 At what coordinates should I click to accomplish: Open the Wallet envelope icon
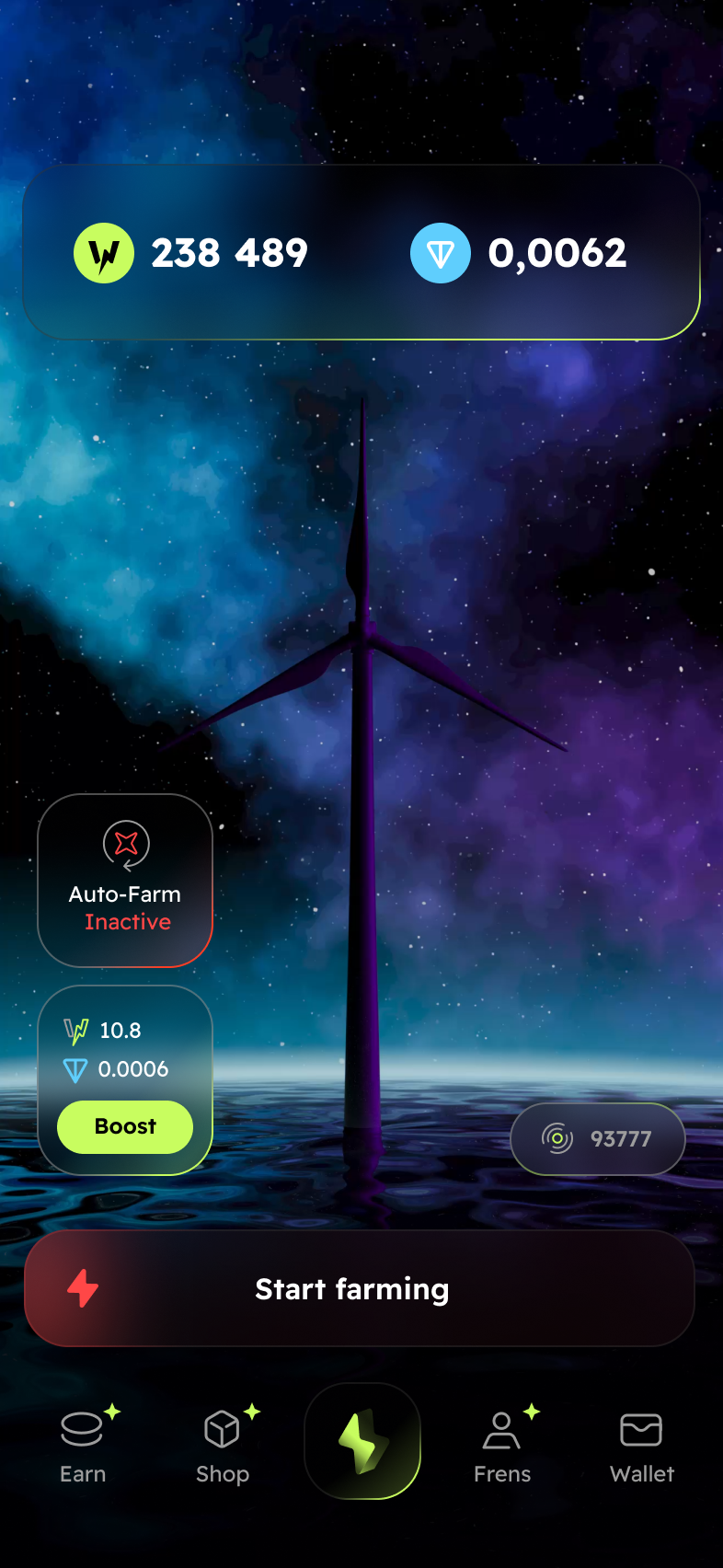click(641, 1429)
